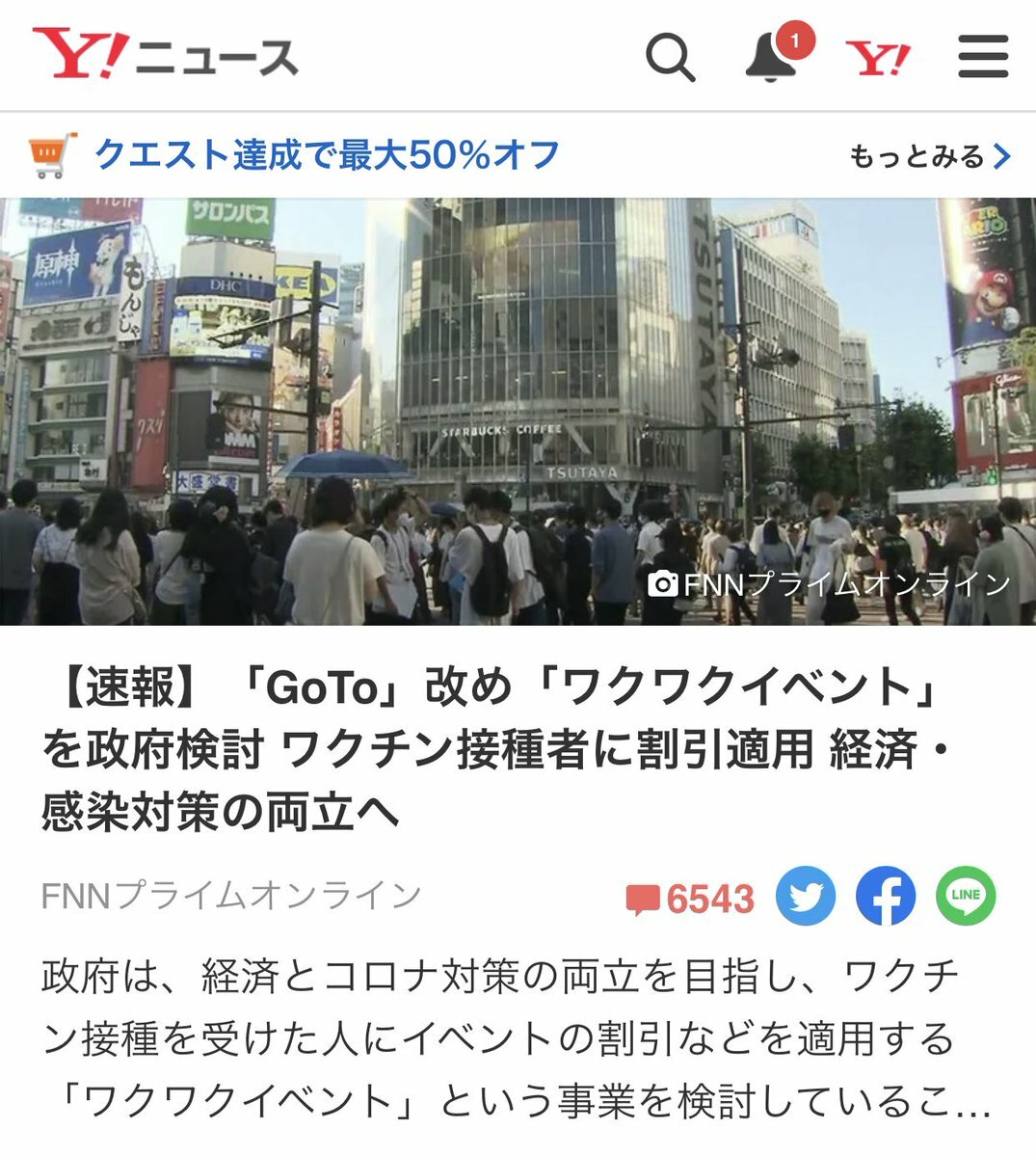This screenshot has width=1036, height=1157.
Task: Tap もっとみる to see more
Action: click(929, 156)
